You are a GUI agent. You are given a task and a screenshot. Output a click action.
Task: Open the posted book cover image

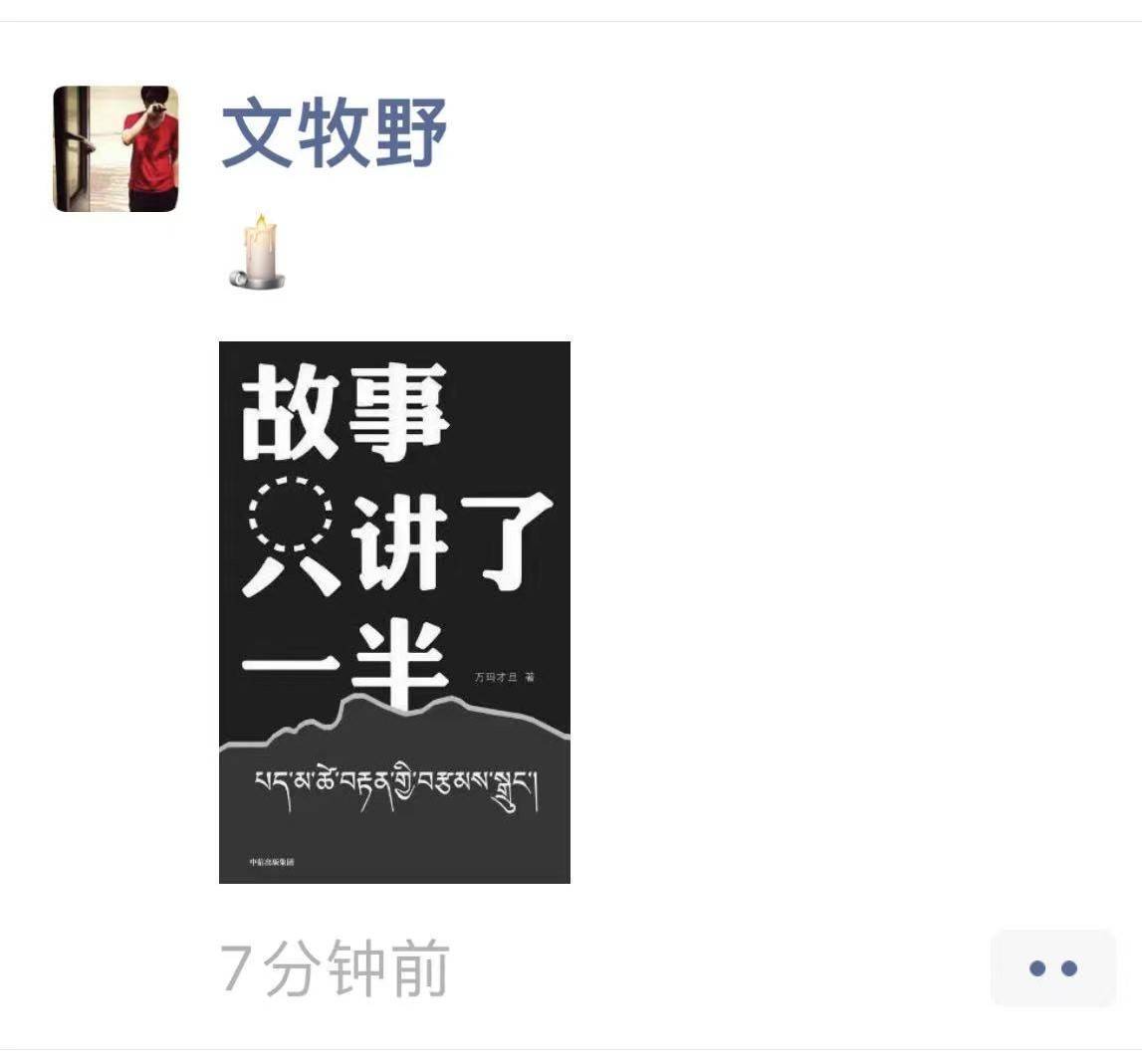coord(394,611)
